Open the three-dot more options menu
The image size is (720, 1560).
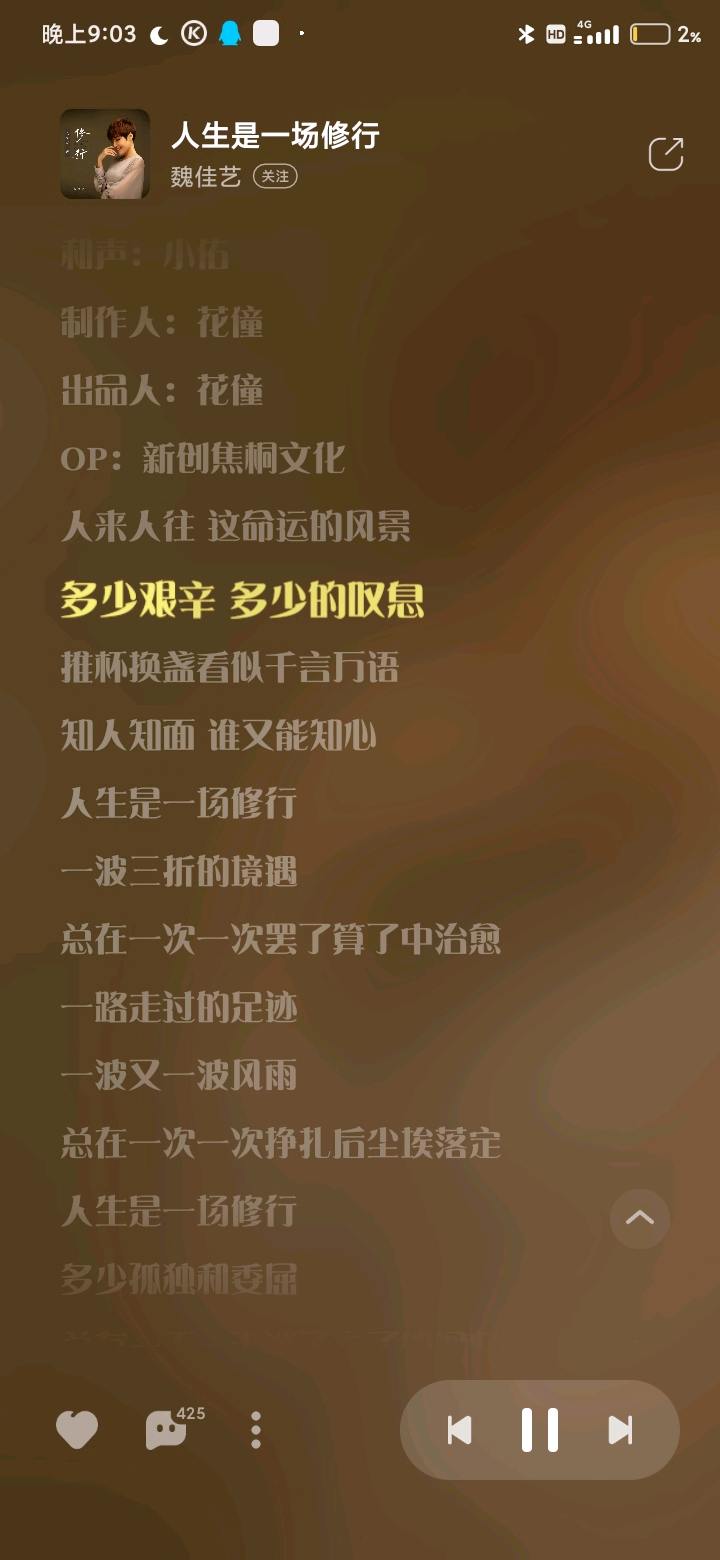[256, 1430]
